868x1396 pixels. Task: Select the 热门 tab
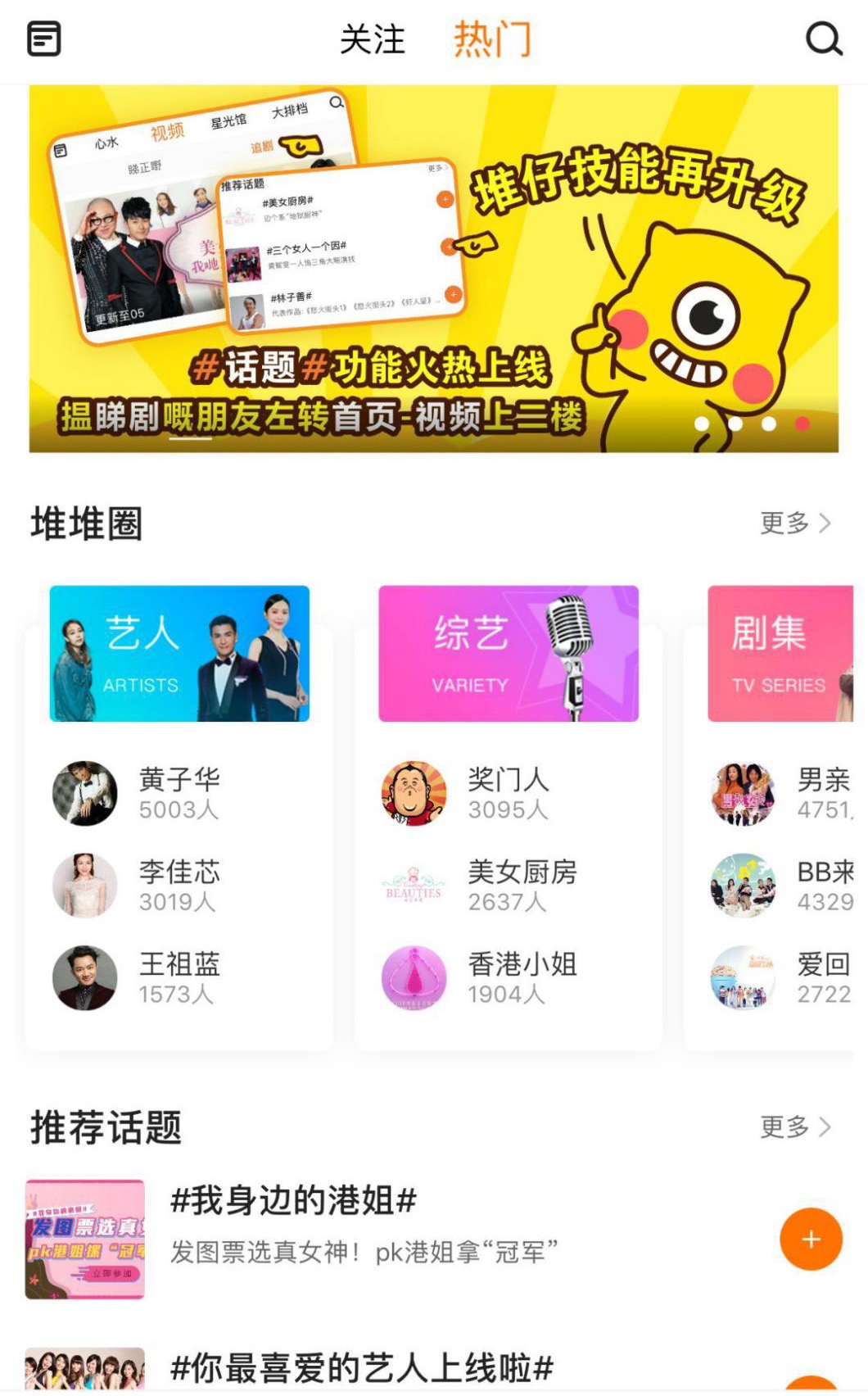[x=493, y=39]
